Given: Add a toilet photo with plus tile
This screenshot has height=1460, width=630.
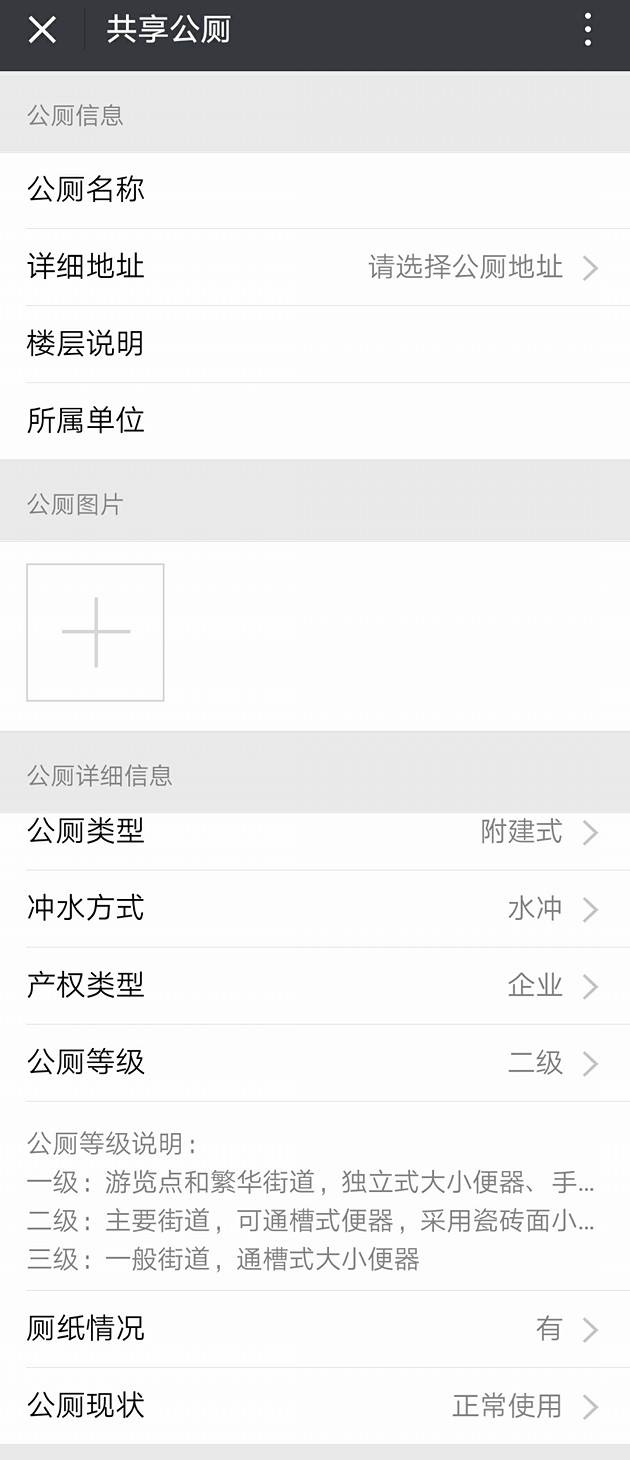Looking at the screenshot, I should coord(95,632).
